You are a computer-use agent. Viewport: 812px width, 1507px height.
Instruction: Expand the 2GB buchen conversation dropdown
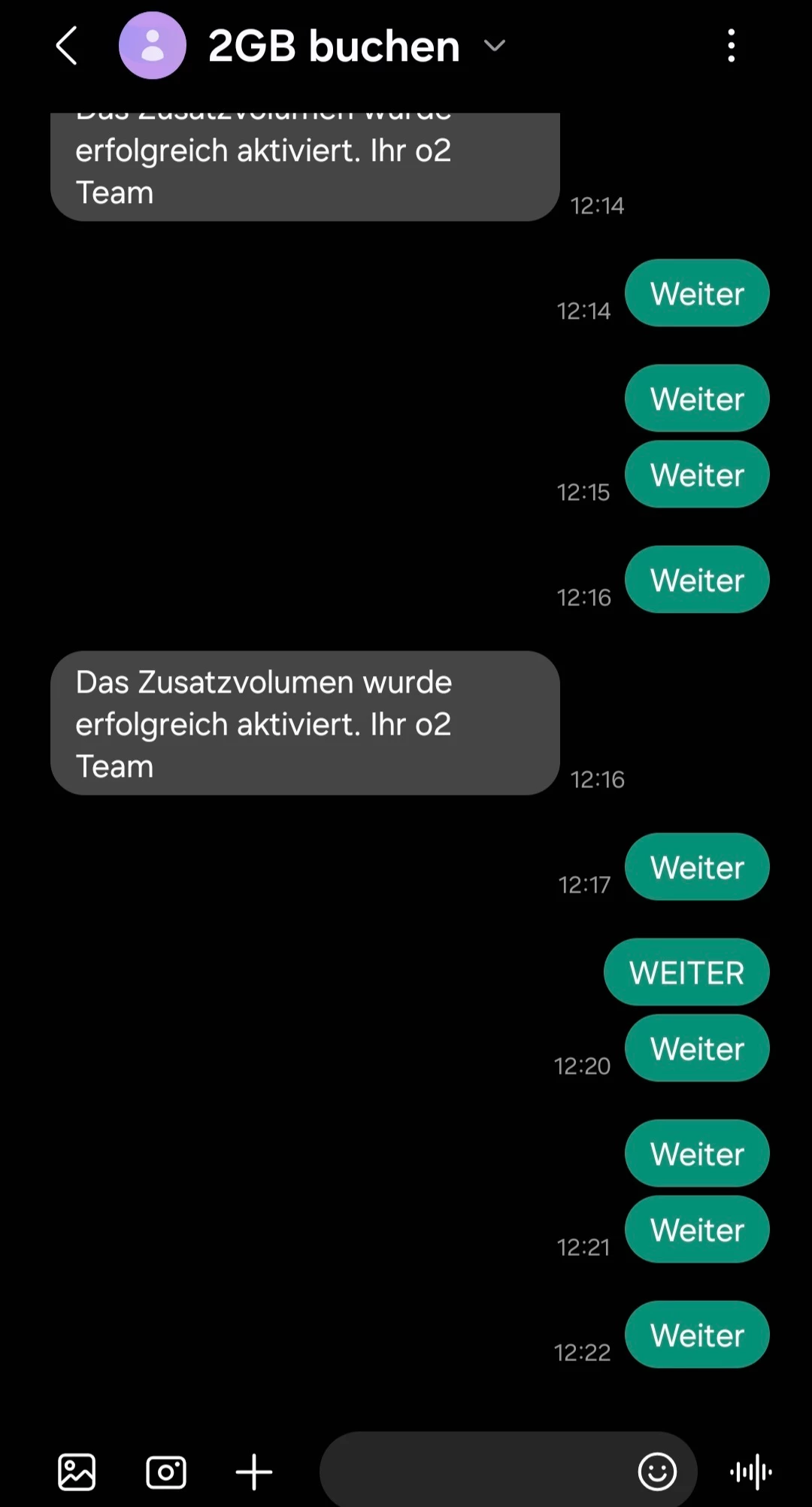point(495,46)
